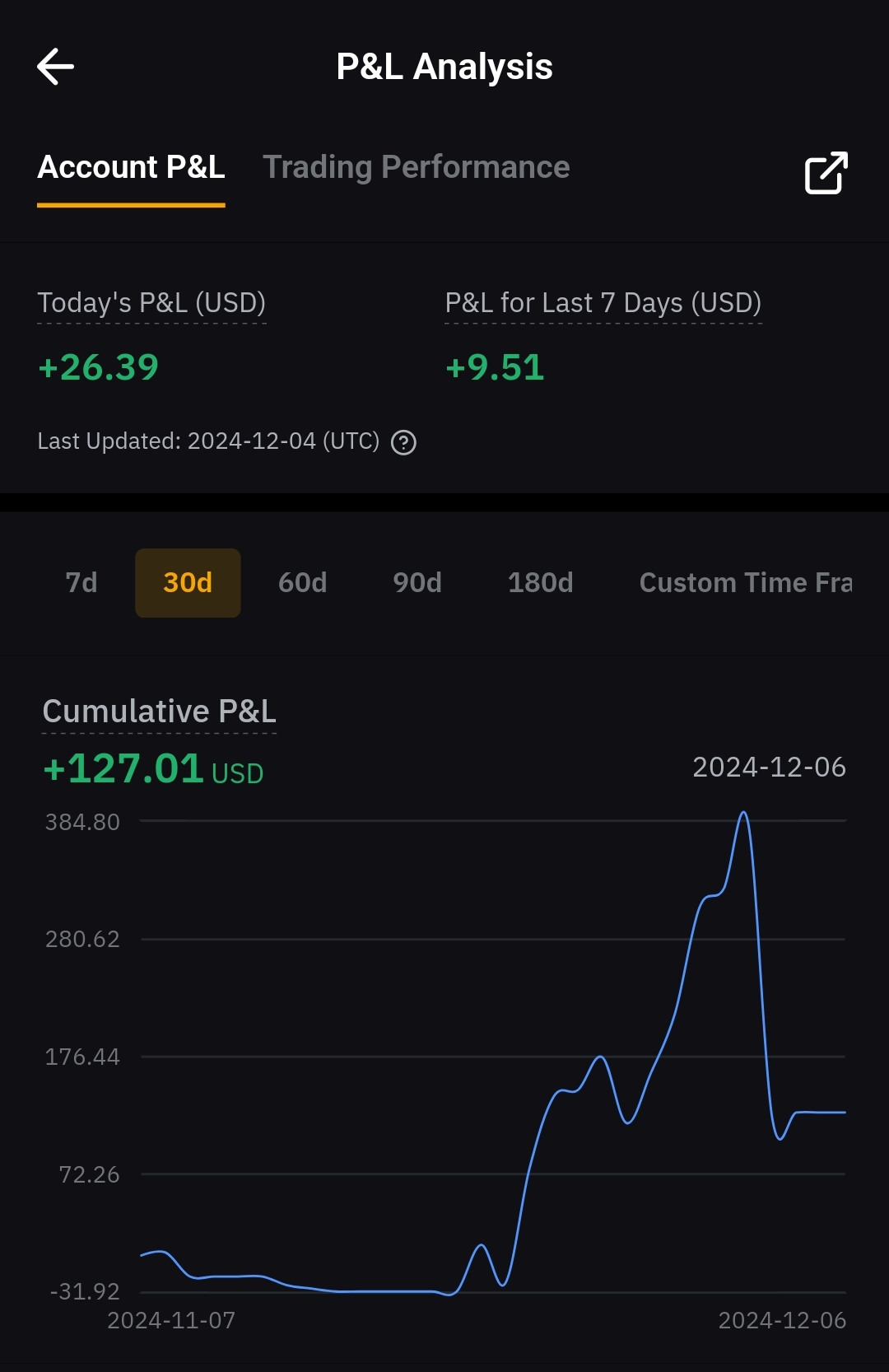Tap Today's P&L (USD) label for explanation
889x1372 pixels.
[151, 303]
